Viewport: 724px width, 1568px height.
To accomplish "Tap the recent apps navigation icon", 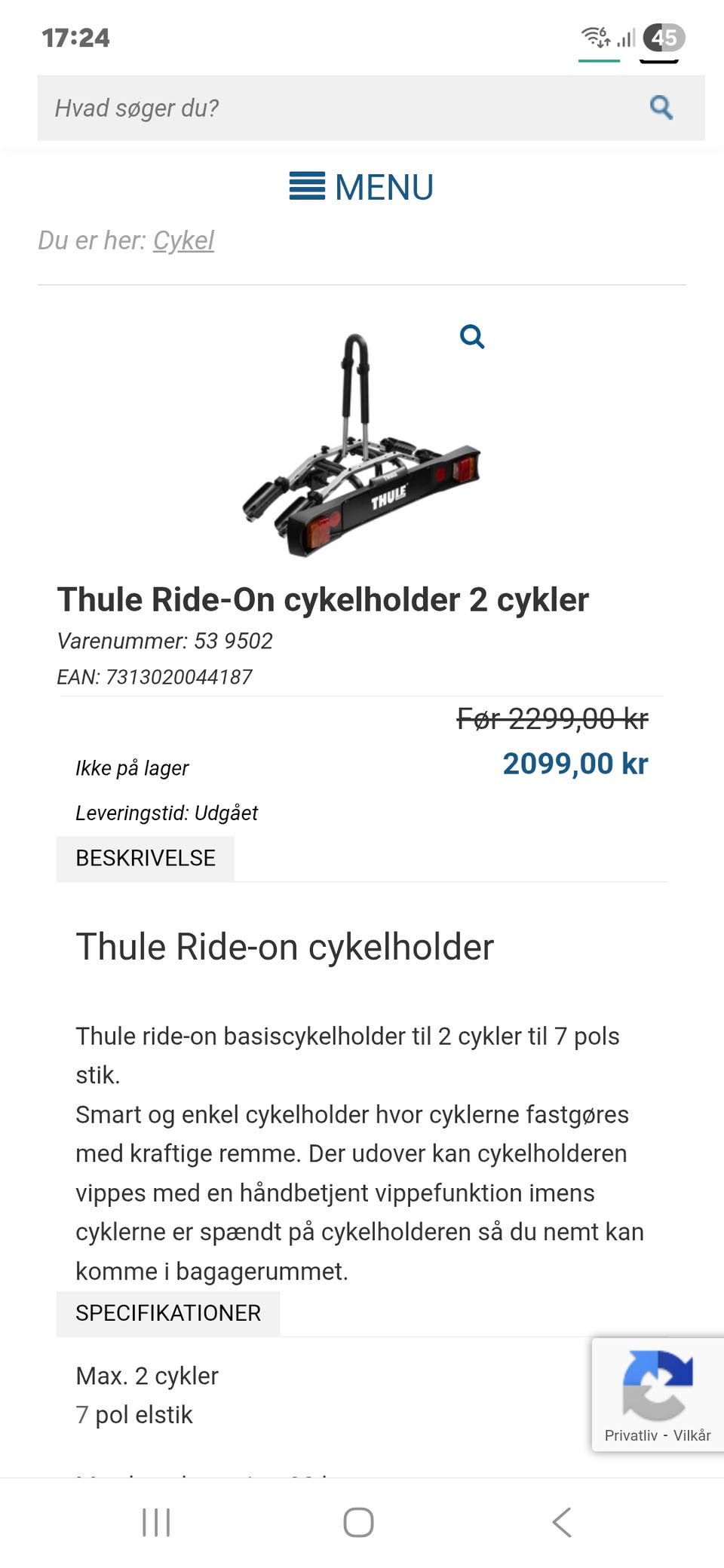I will tap(155, 1522).
